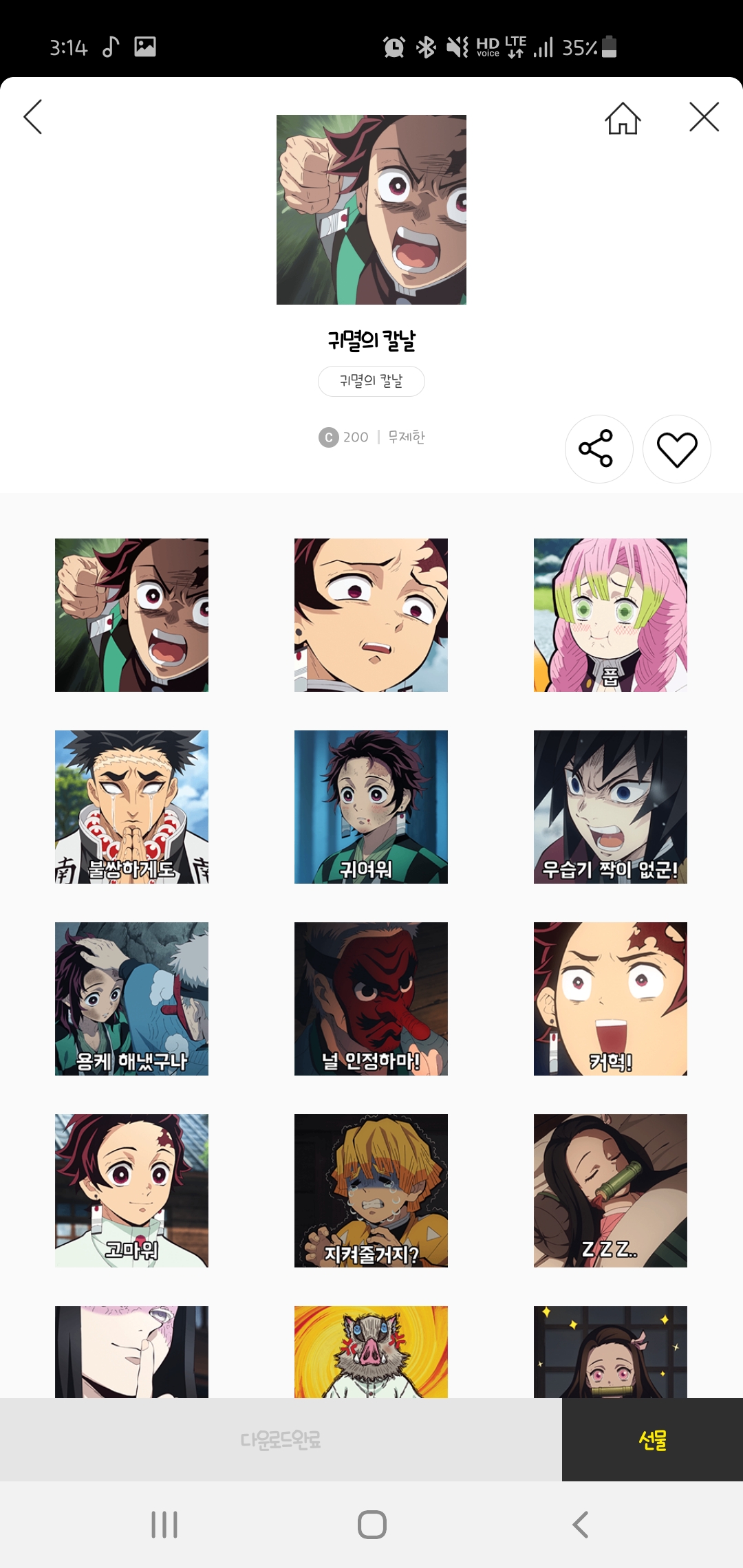Go to the system home screen
This screenshot has height=1568, width=743.
pyautogui.click(x=371, y=1525)
